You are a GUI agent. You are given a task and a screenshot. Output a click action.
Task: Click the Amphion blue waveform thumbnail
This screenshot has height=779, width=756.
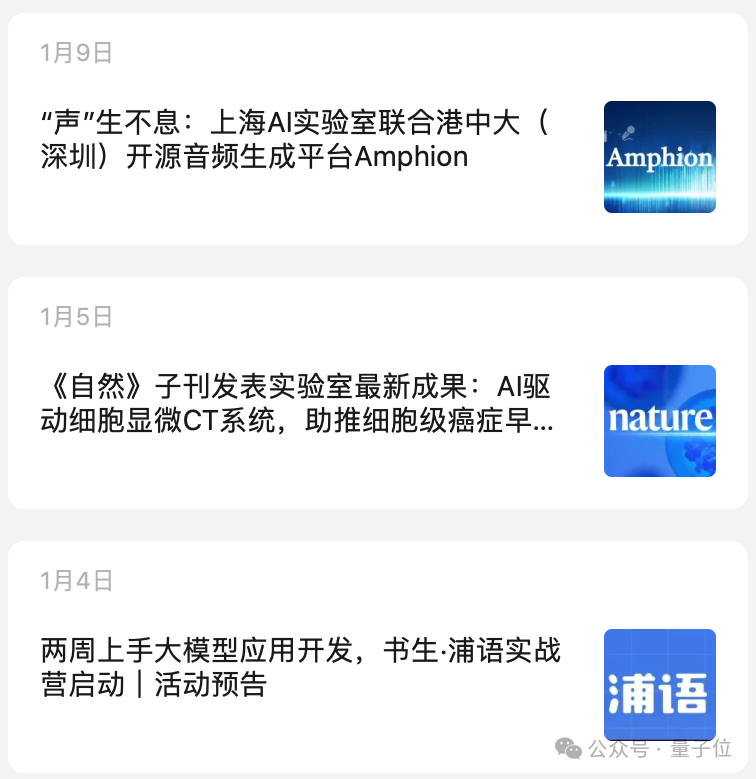coord(660,157)
